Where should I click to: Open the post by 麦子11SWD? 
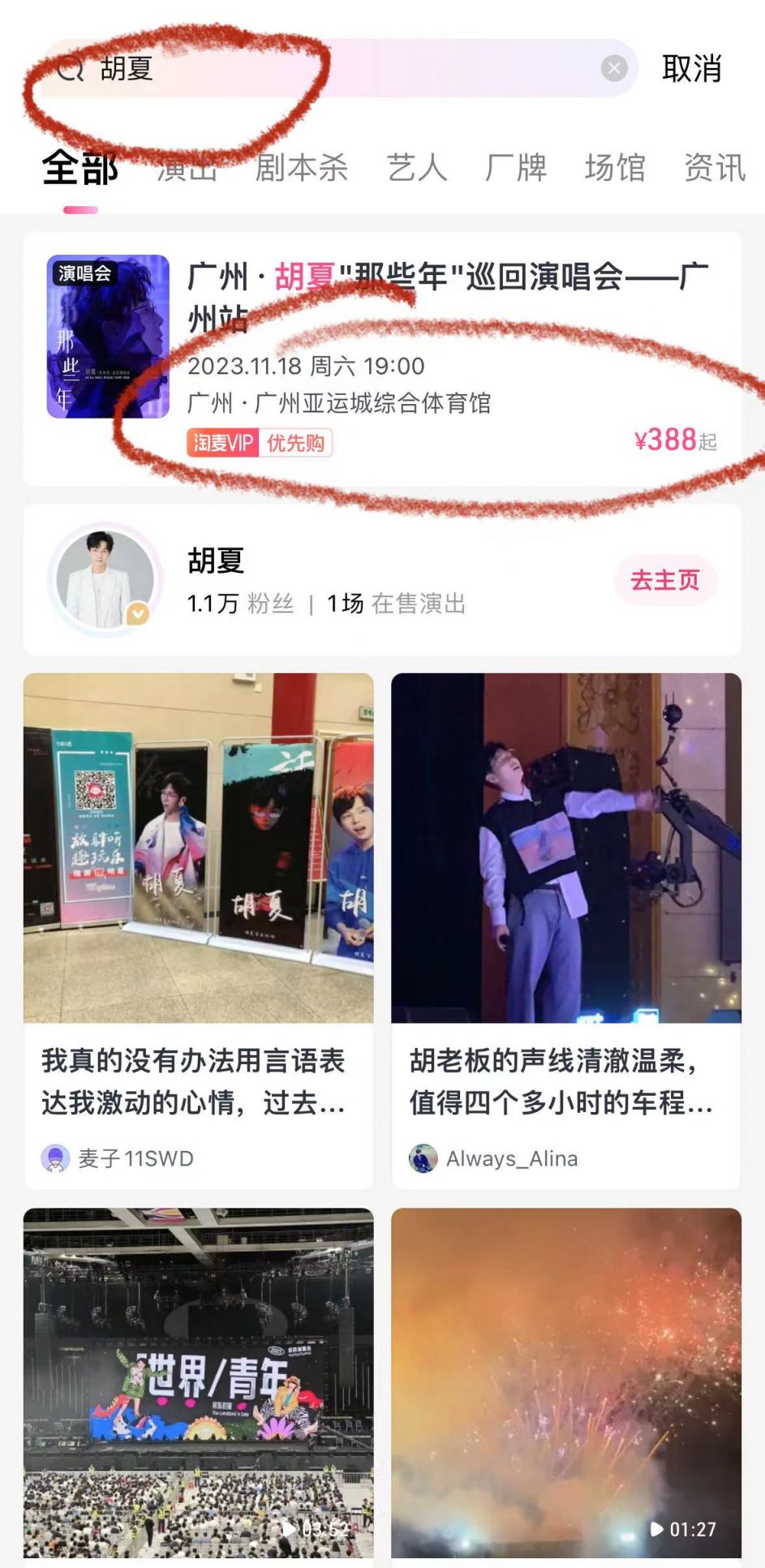[x=198, y=930]
